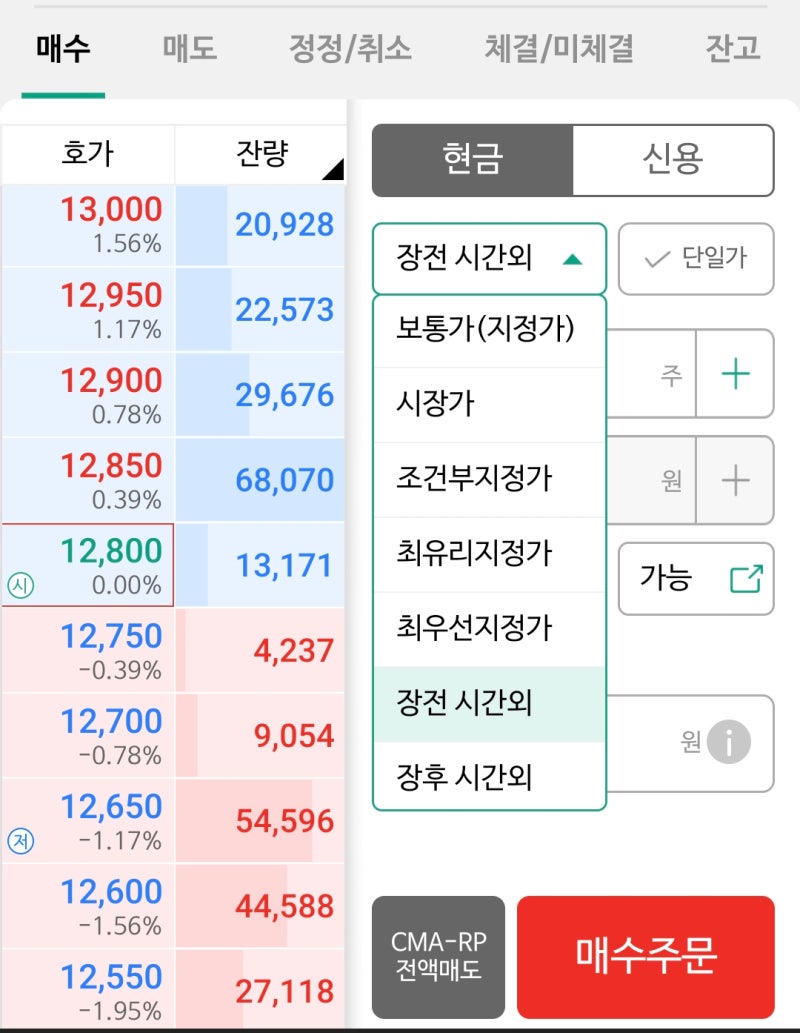Select the 12,800 price row

88,567
